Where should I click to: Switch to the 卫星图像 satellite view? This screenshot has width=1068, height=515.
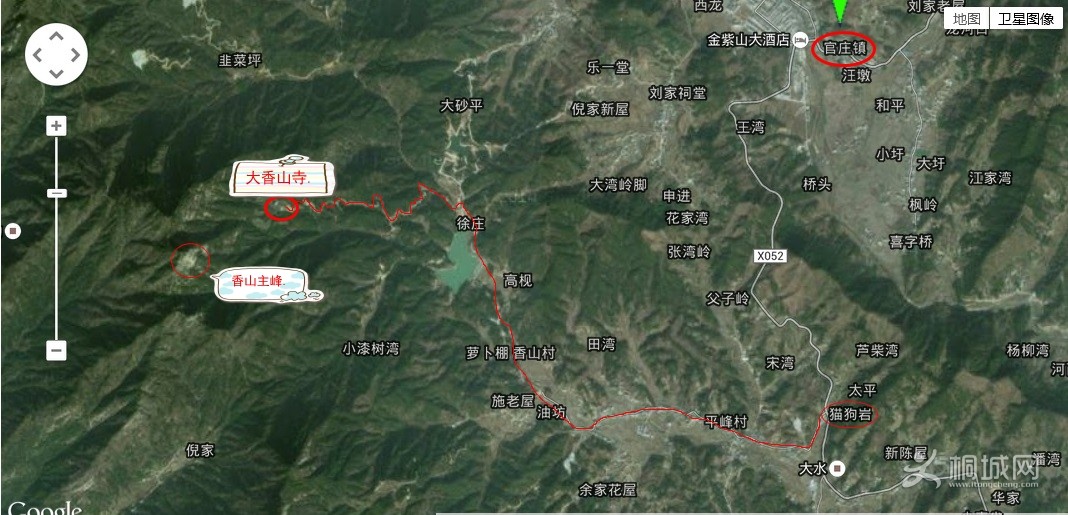1026,19
